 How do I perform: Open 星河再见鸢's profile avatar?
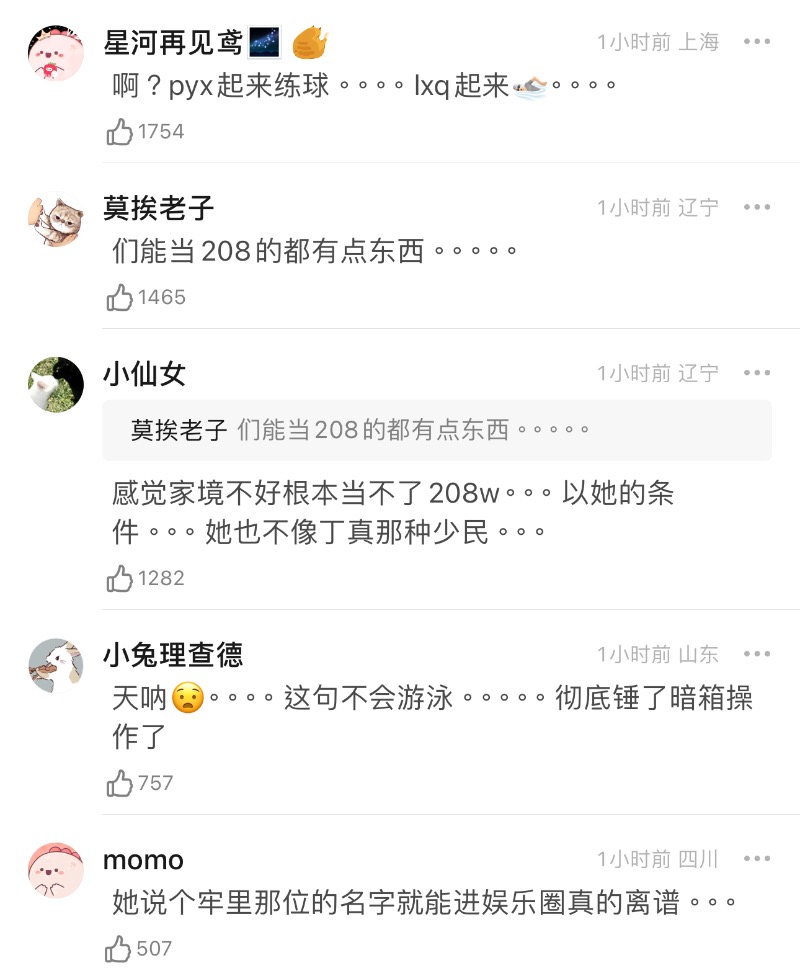pyautogui.click(x=56, y=53)
